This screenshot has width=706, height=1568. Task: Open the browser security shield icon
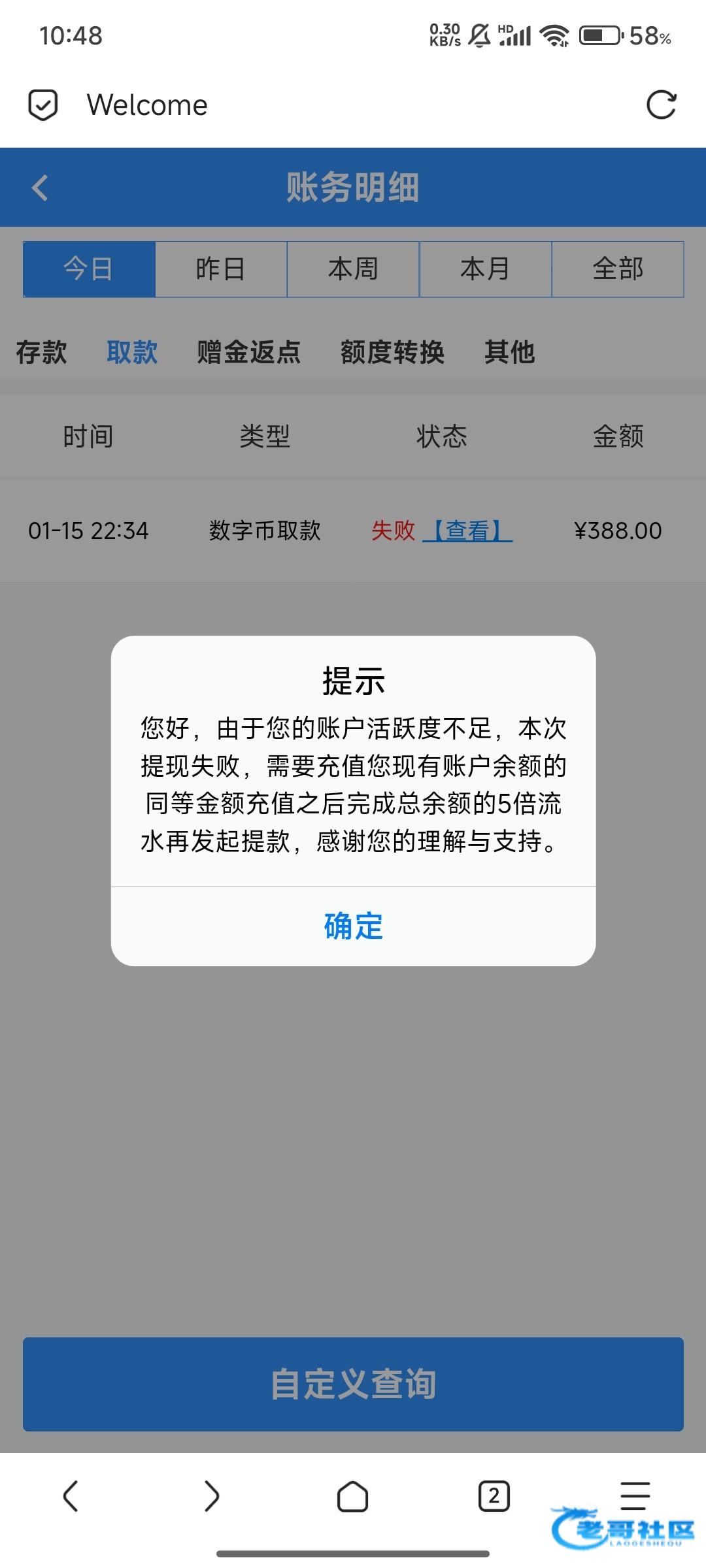43,105
